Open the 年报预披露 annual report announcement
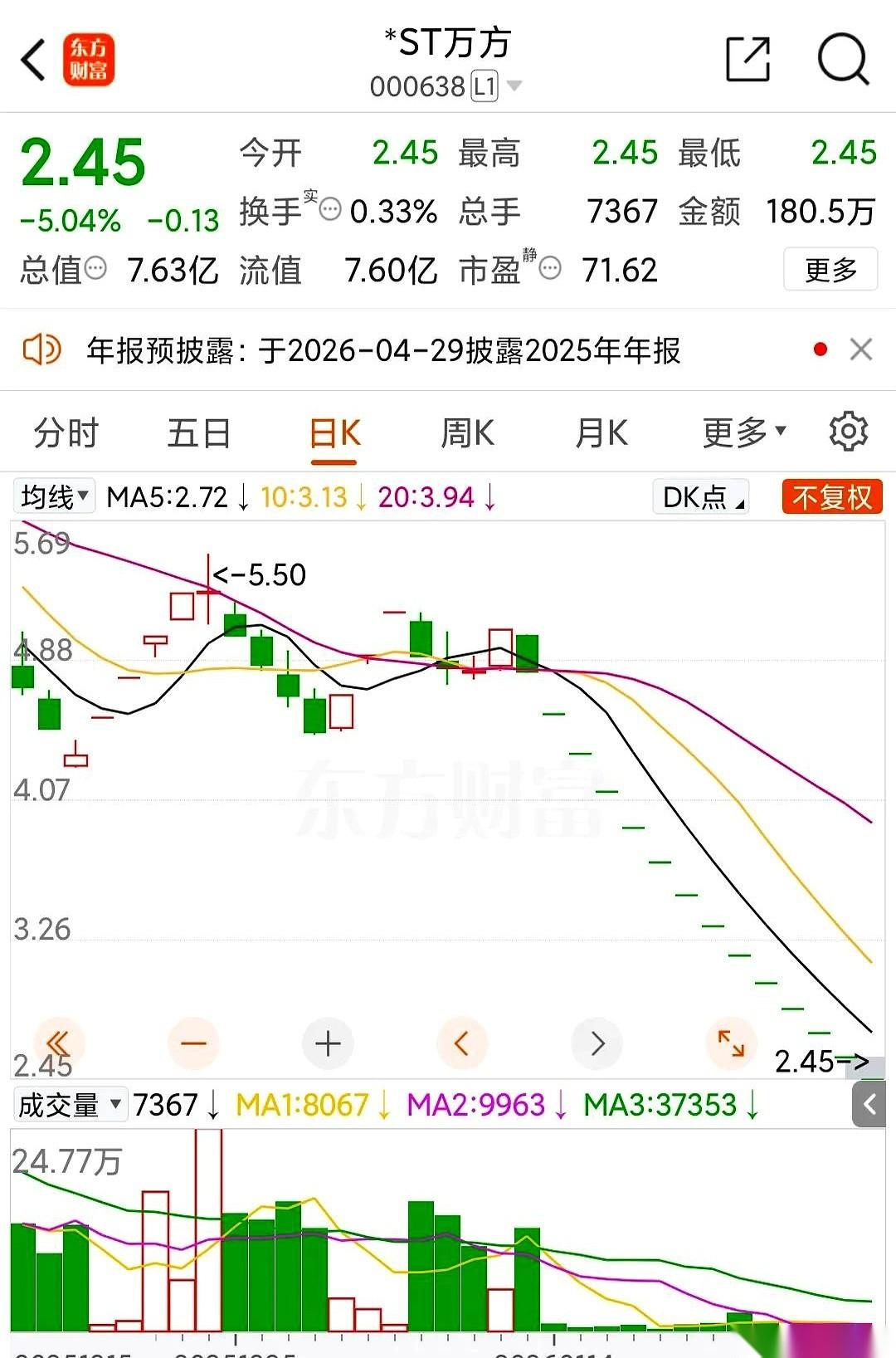896x1358 pixels. pos(382,351)
